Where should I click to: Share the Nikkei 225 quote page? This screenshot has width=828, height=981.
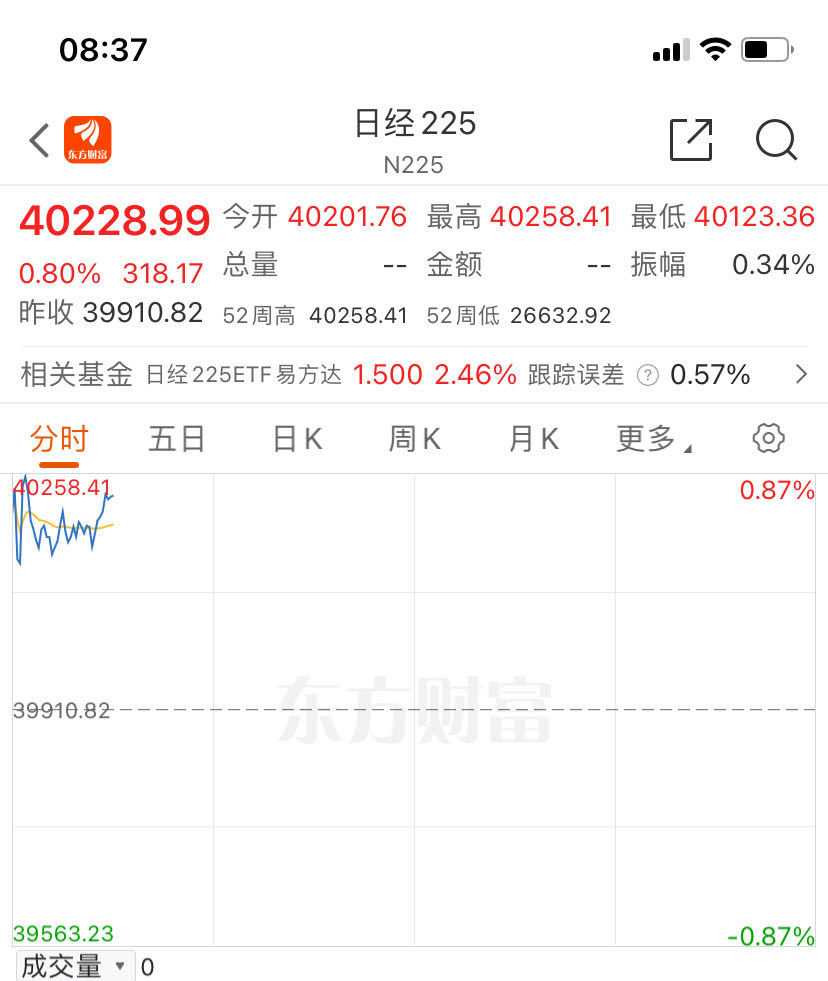coord(690,140)
